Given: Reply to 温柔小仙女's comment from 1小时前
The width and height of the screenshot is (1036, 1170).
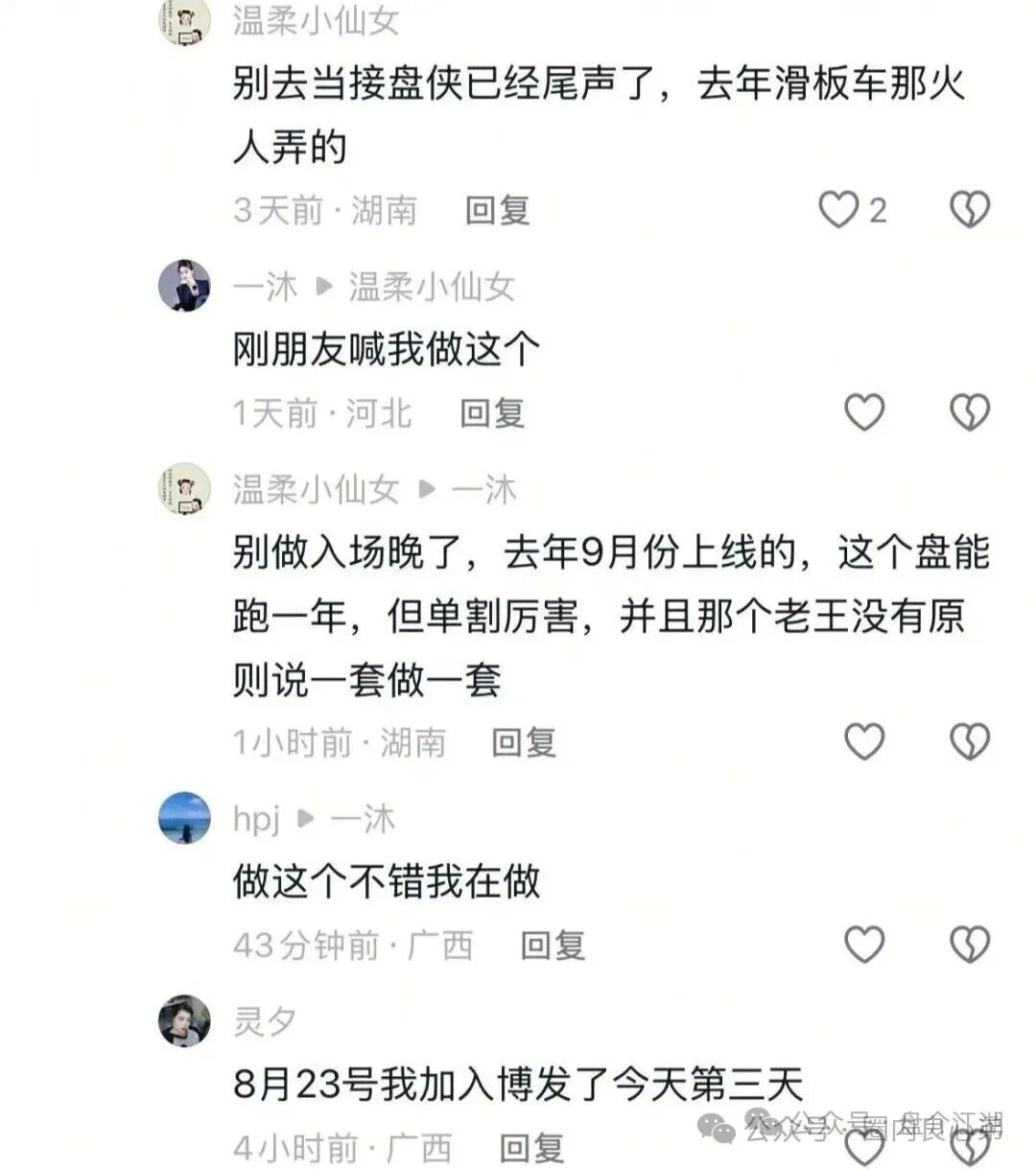Looking at the screenshot, I should 523,742.
